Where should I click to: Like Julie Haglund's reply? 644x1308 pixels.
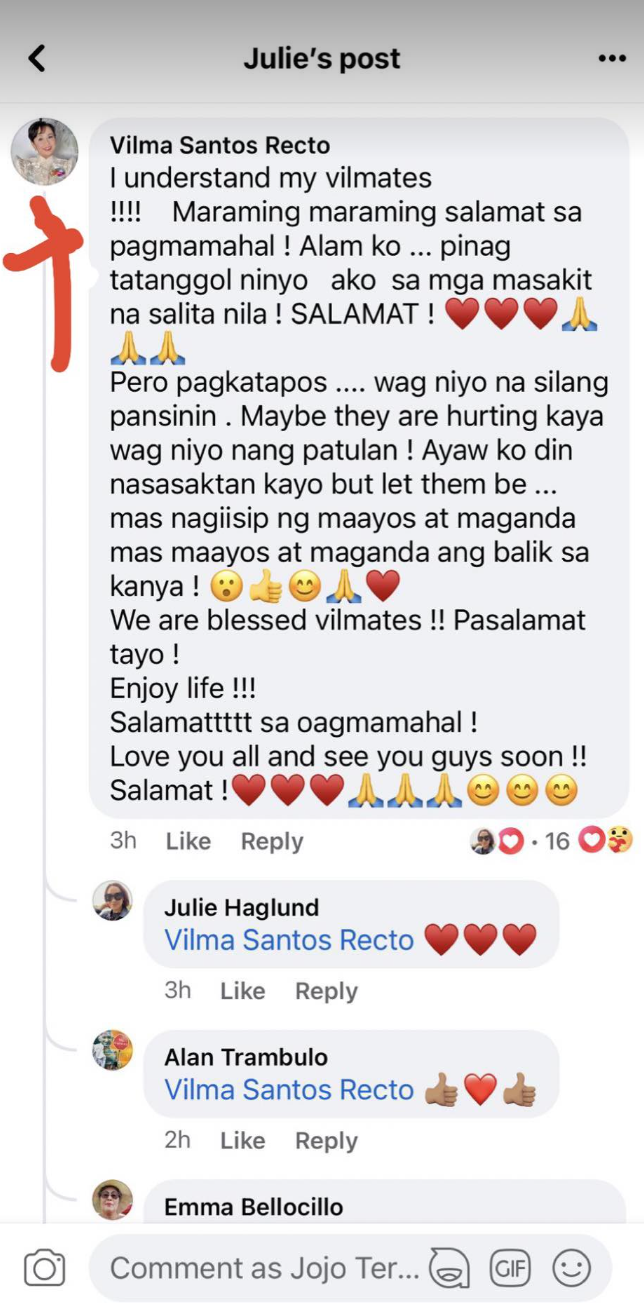coord(242,991)
